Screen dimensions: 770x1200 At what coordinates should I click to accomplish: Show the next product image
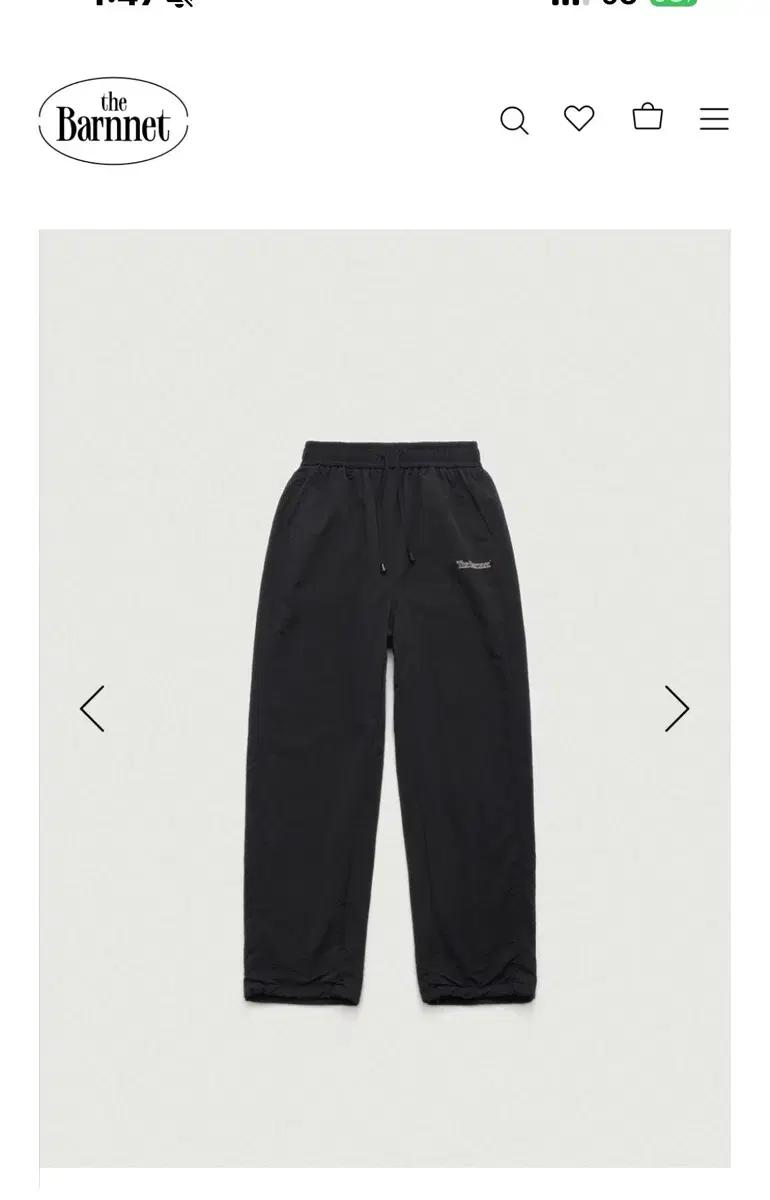click(677, 709)
